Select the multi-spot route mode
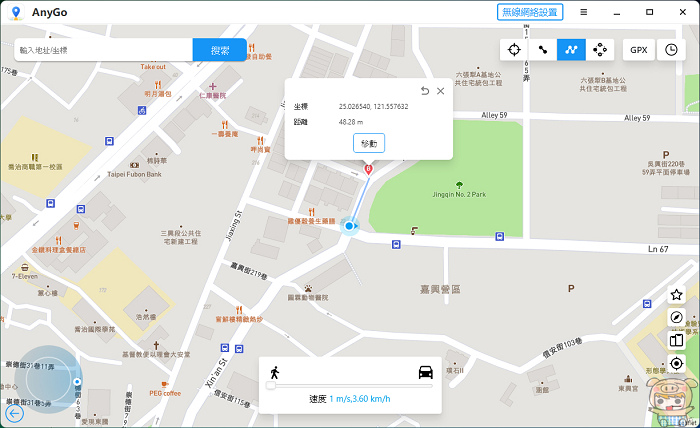Image resolution: width=700 pixels, height=428 pixels. coord(571,49)
